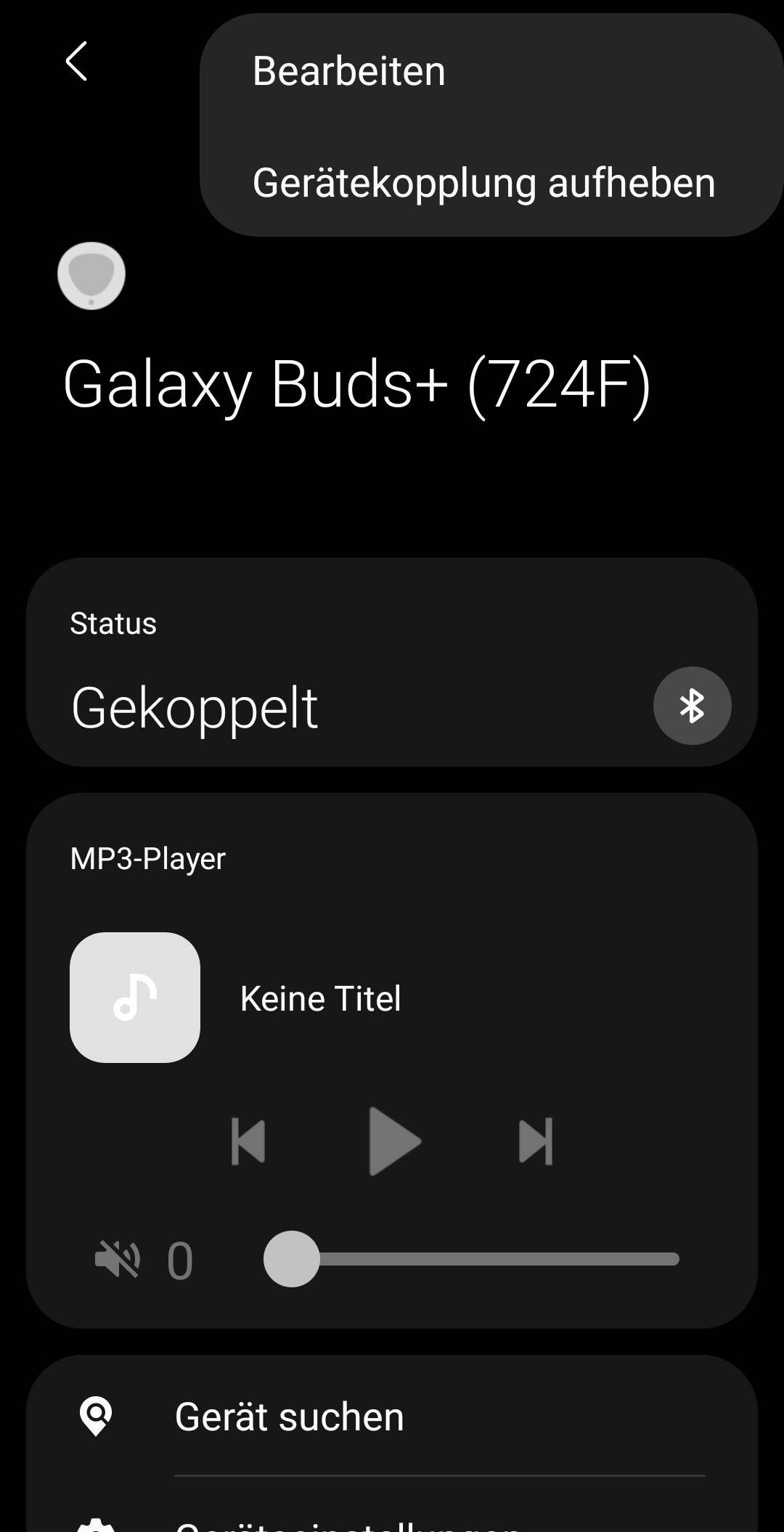Image resolution: width=784 pixels, height=1532 pixels.
Task: Open Gerät suchen
Action: pos(289,1414)
